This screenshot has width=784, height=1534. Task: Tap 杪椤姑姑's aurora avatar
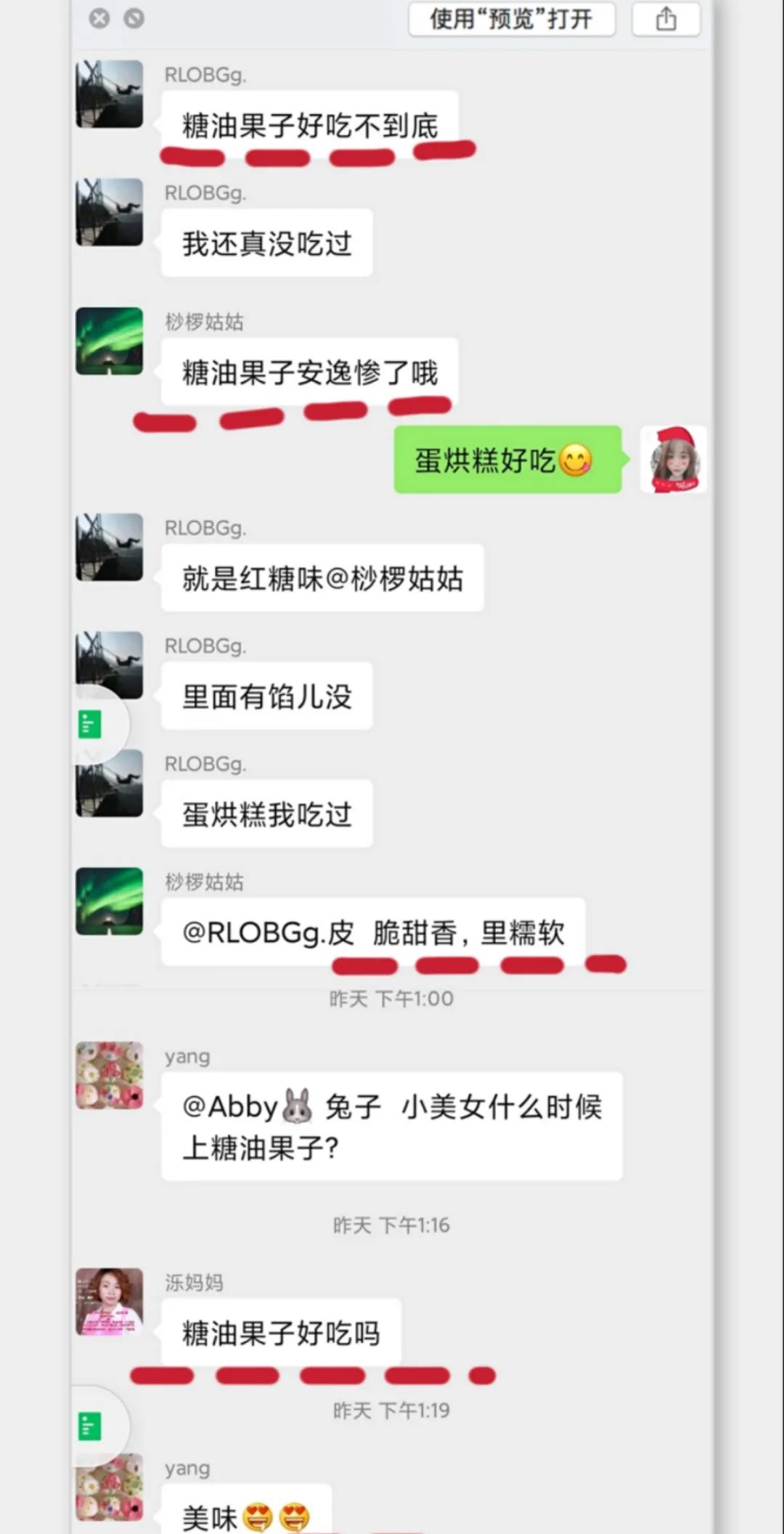pos(109,341)
